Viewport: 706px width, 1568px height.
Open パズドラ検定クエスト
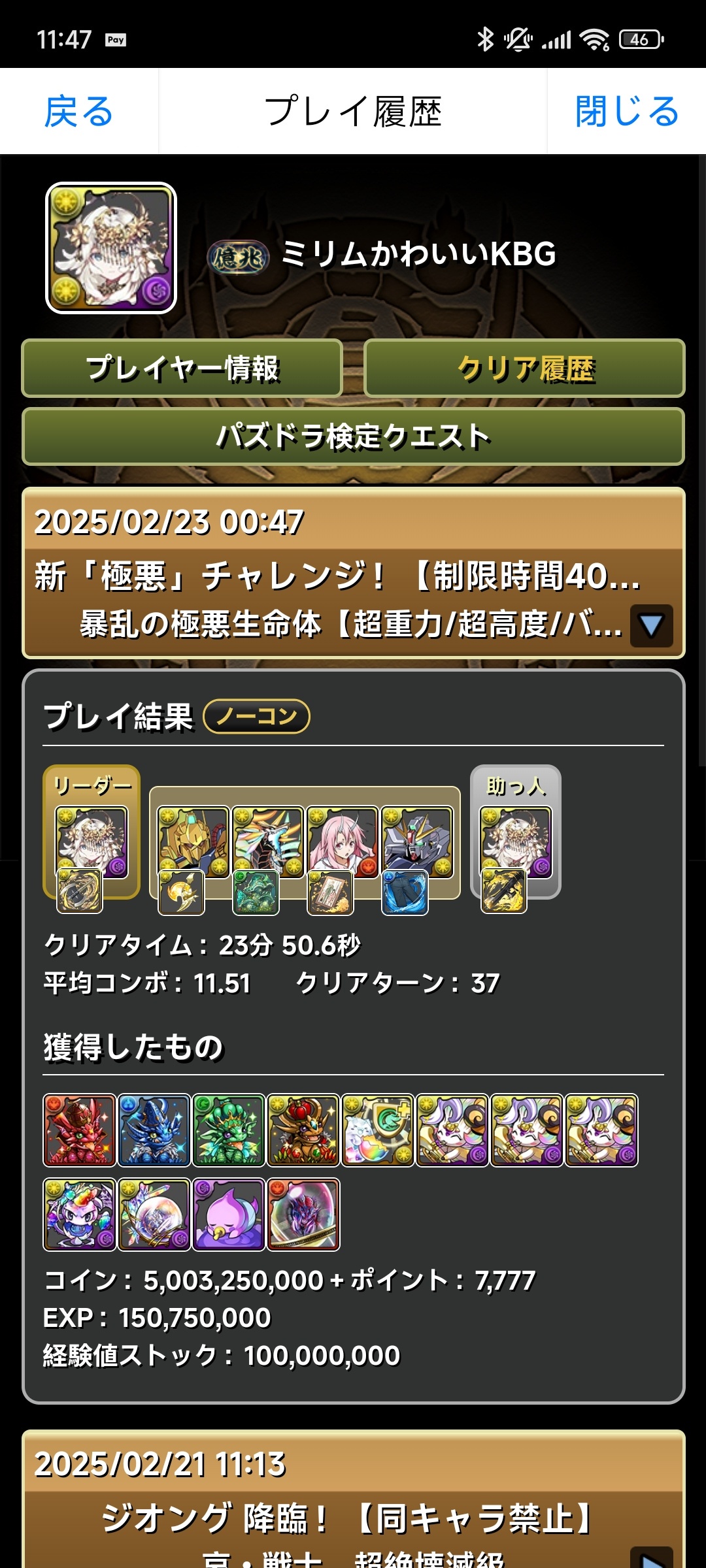click(x=353, y=436)
